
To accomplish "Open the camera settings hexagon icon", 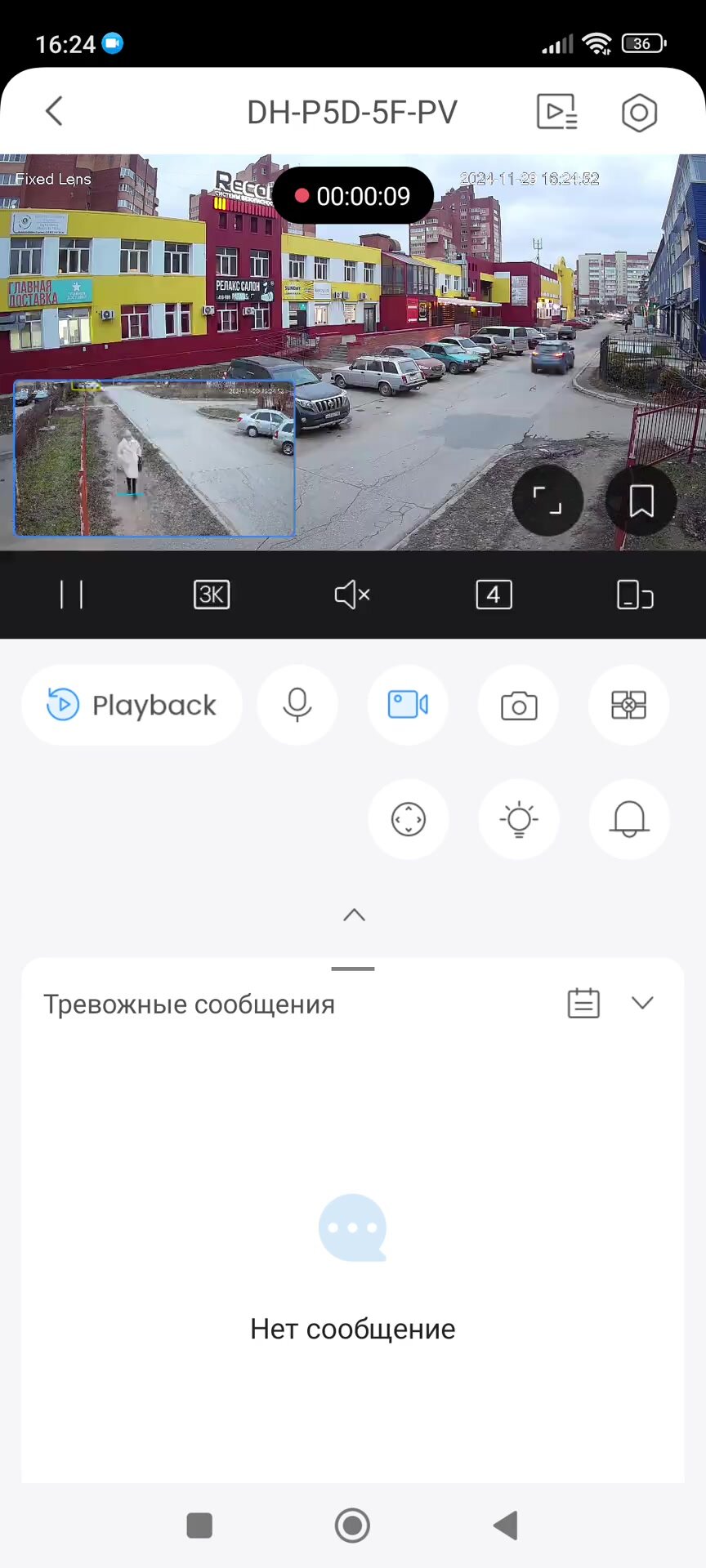I will tap(639, 113).
